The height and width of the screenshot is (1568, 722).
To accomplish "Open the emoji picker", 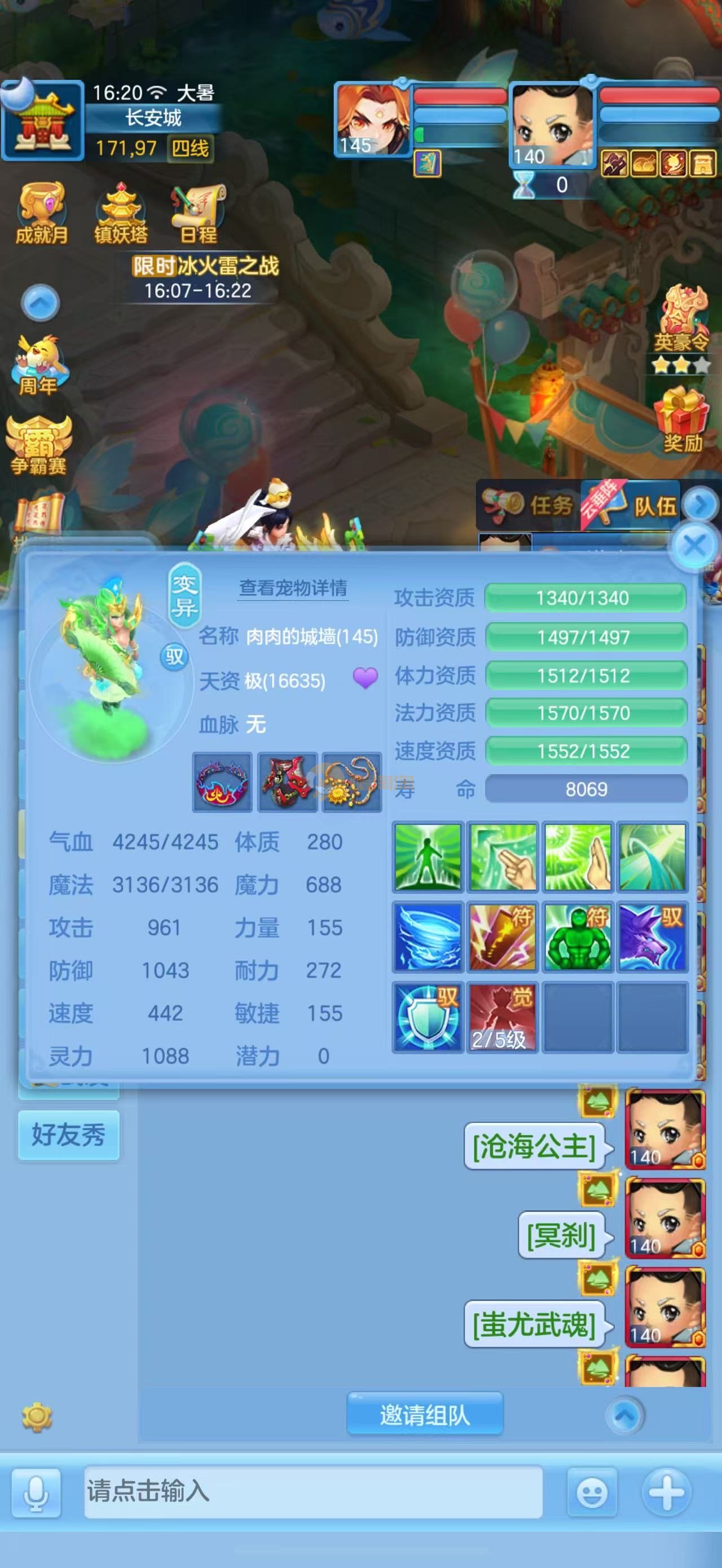I will pyautogui.click(x=591, y=1492).
